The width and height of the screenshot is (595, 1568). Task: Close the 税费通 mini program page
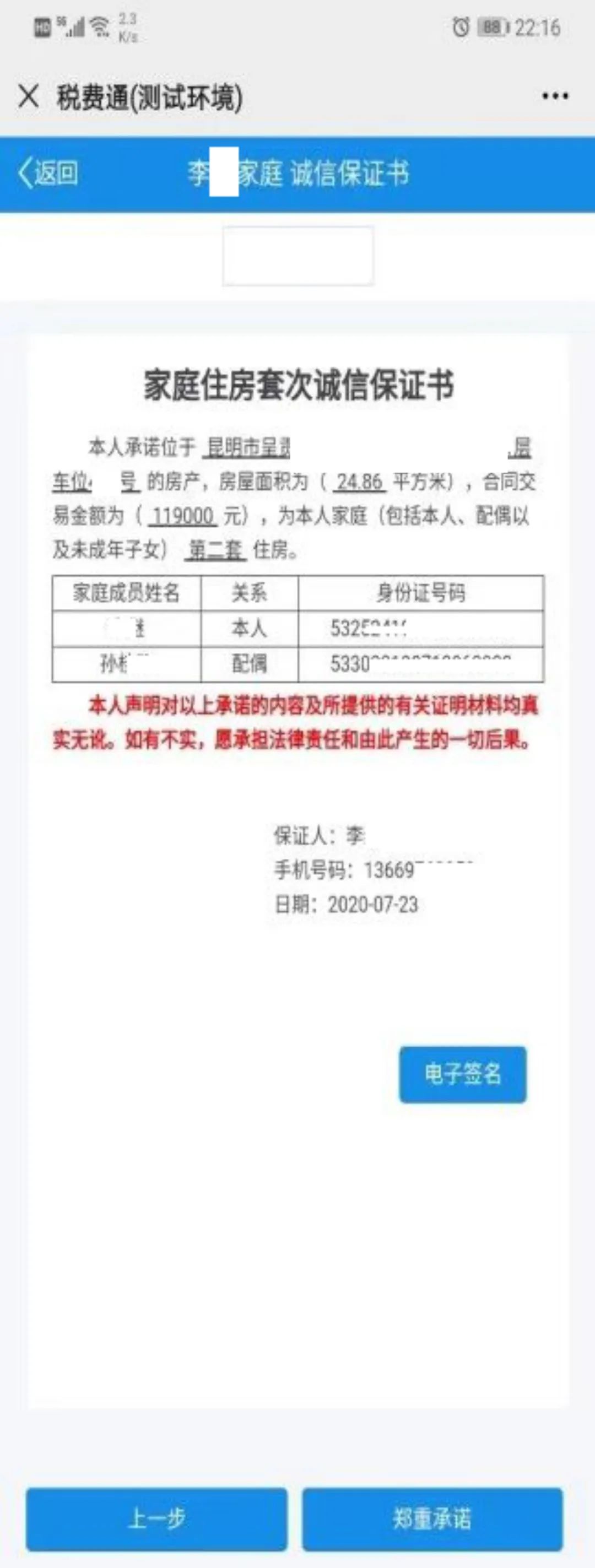pyautogui.click(x=29, y=96)
